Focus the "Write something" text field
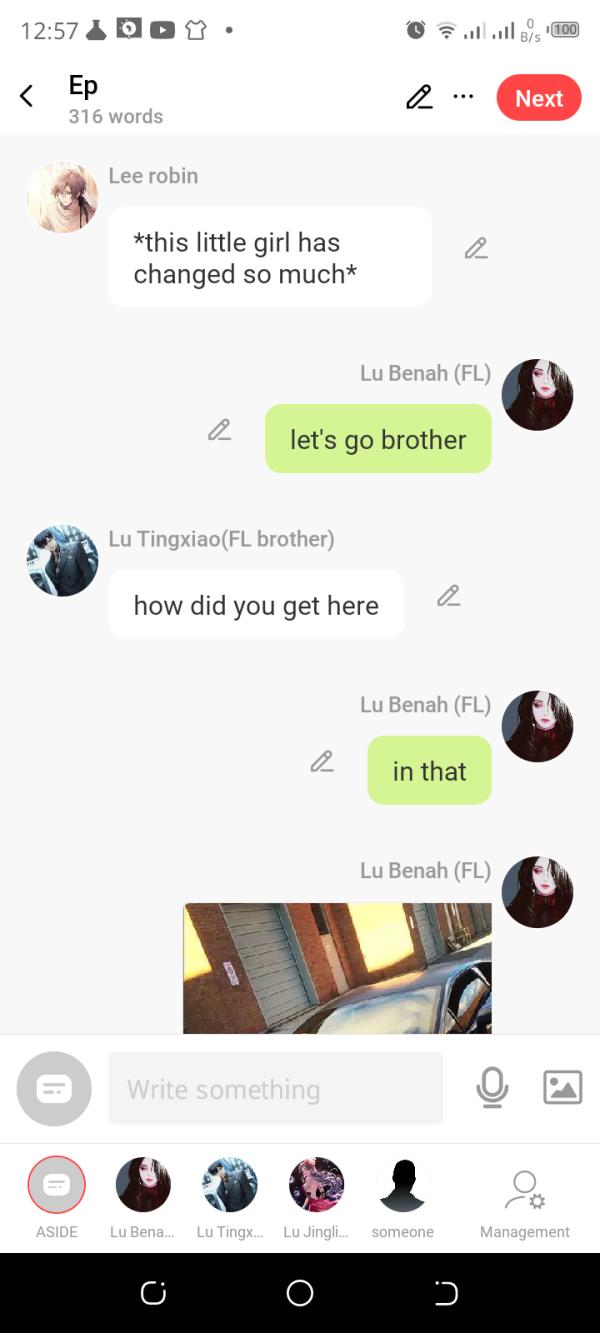 point(275,1089)
